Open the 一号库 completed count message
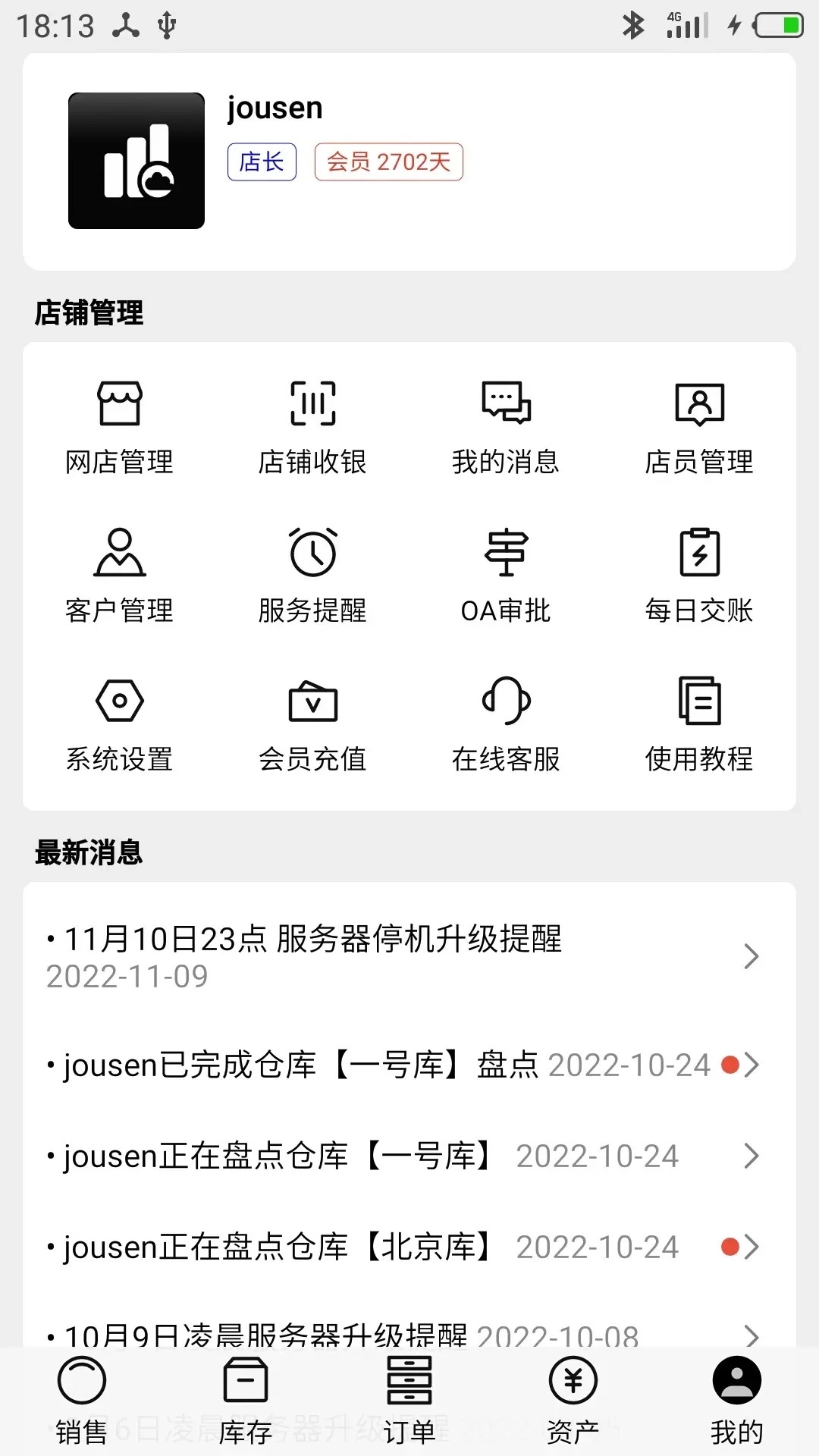The image size is (819, 1456). 409,1065
